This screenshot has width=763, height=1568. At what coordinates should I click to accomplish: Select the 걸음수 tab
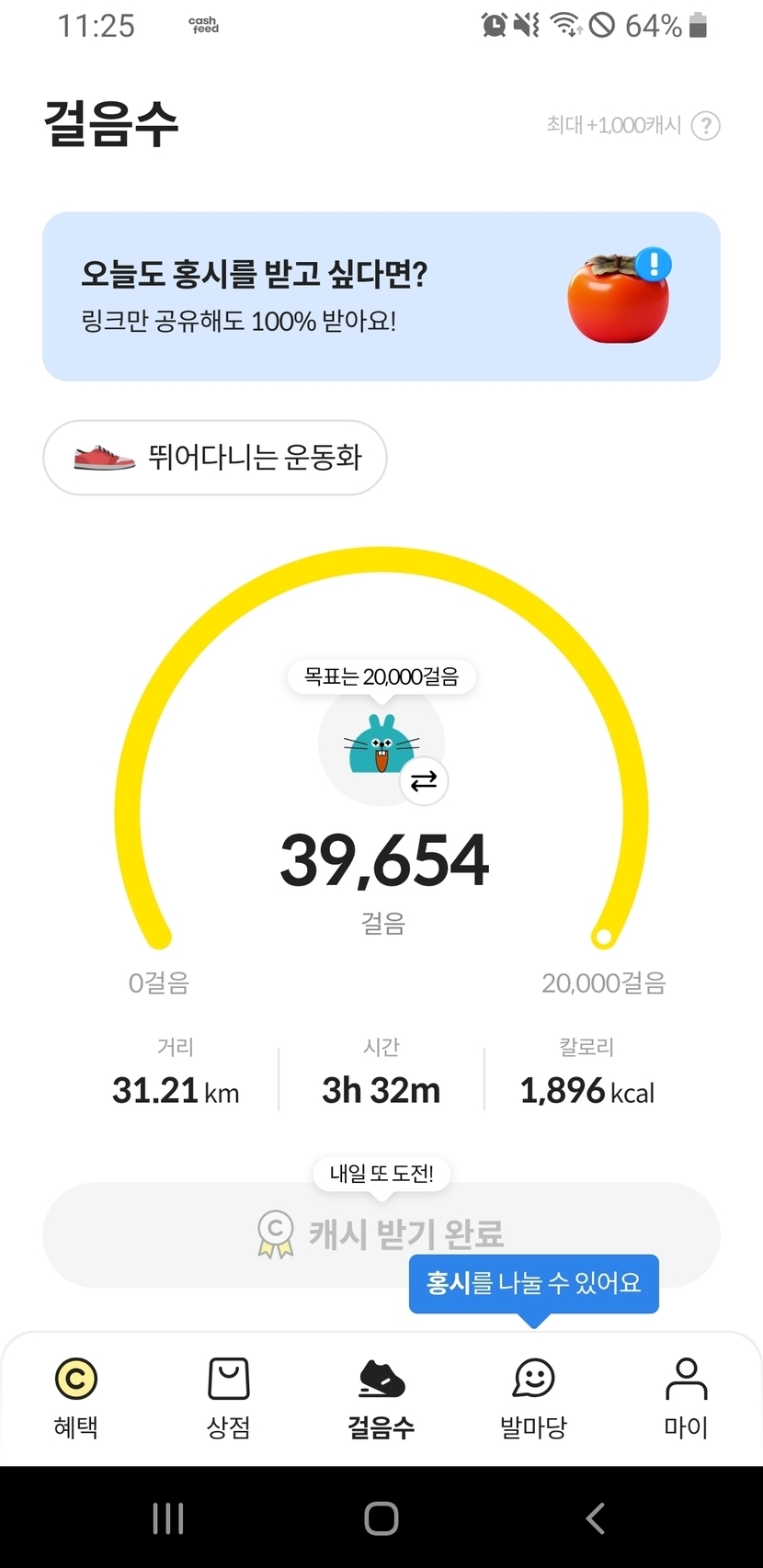click(x=381, y=1397)
